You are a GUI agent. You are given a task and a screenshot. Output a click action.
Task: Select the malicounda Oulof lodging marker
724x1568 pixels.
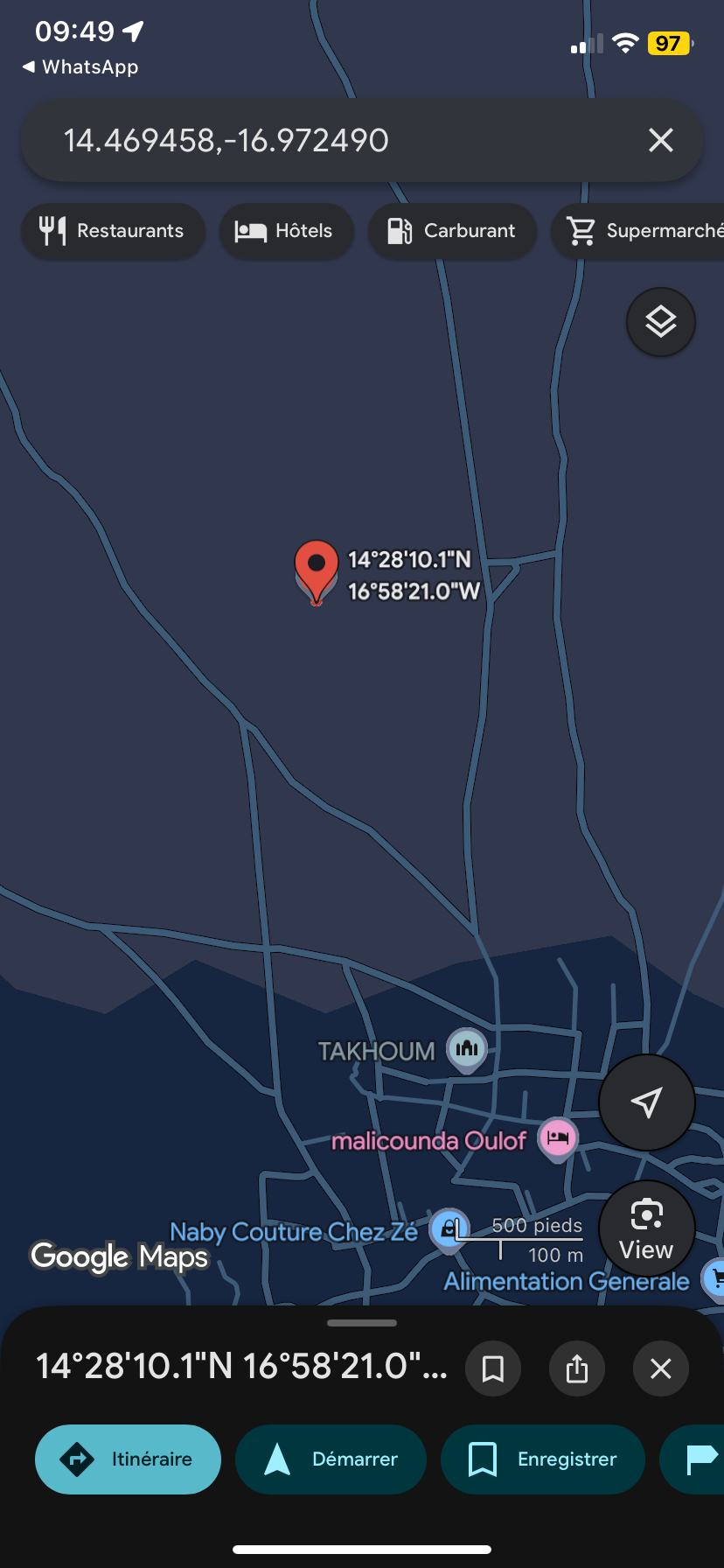tap(558, 1137)
